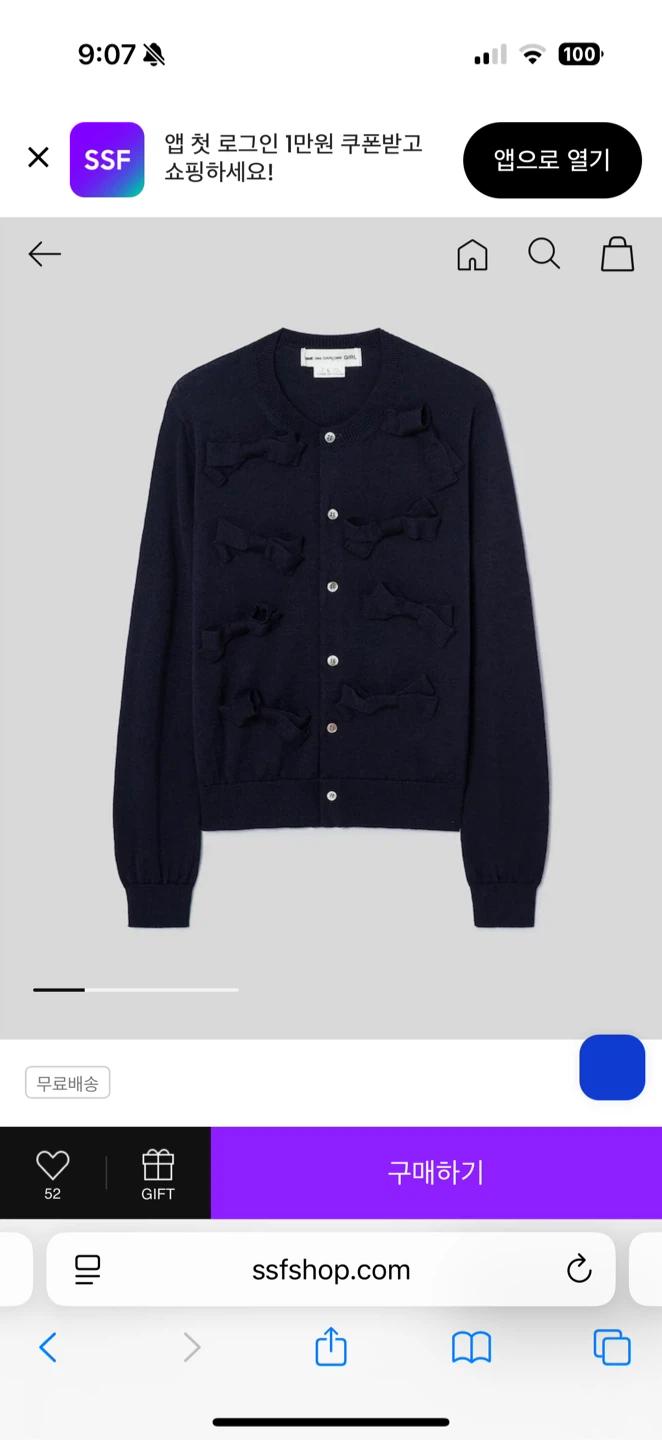Open product search magnifier

[x=544, y=254]
